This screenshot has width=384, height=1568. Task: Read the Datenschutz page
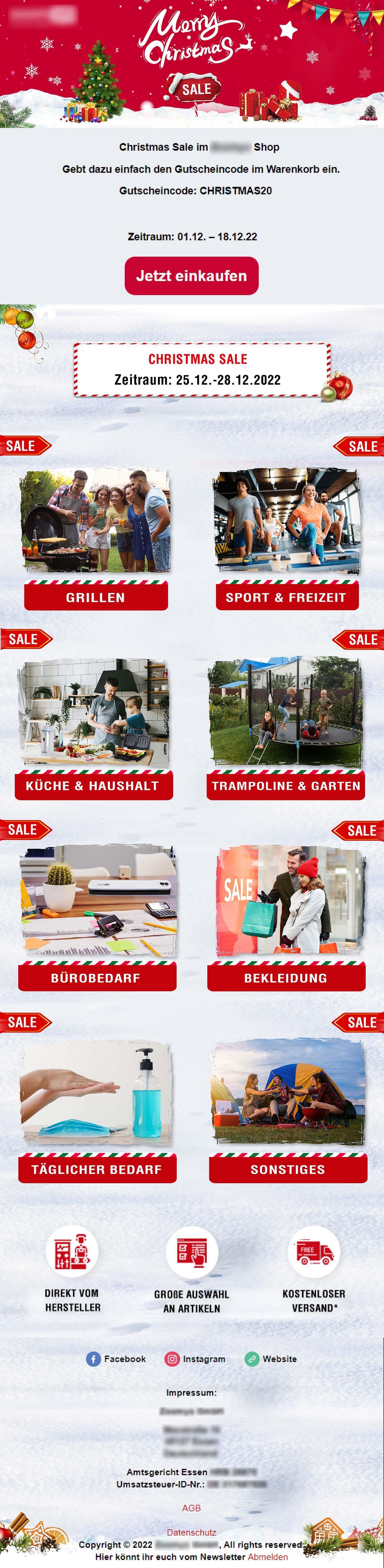pos(191,1532)
